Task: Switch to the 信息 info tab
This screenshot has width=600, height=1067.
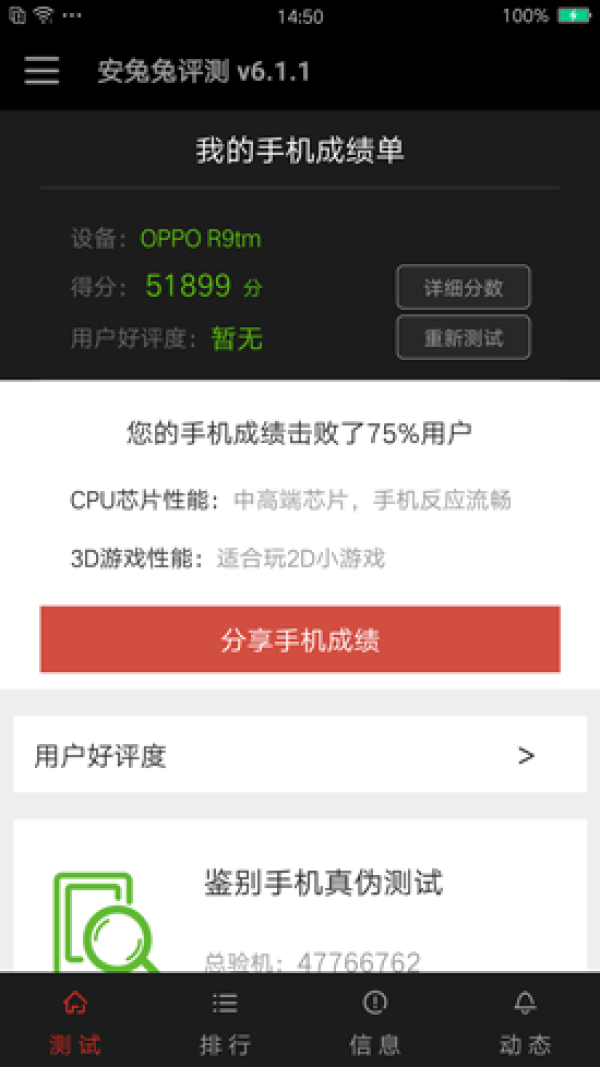Action: click(x=375, y=1022)
